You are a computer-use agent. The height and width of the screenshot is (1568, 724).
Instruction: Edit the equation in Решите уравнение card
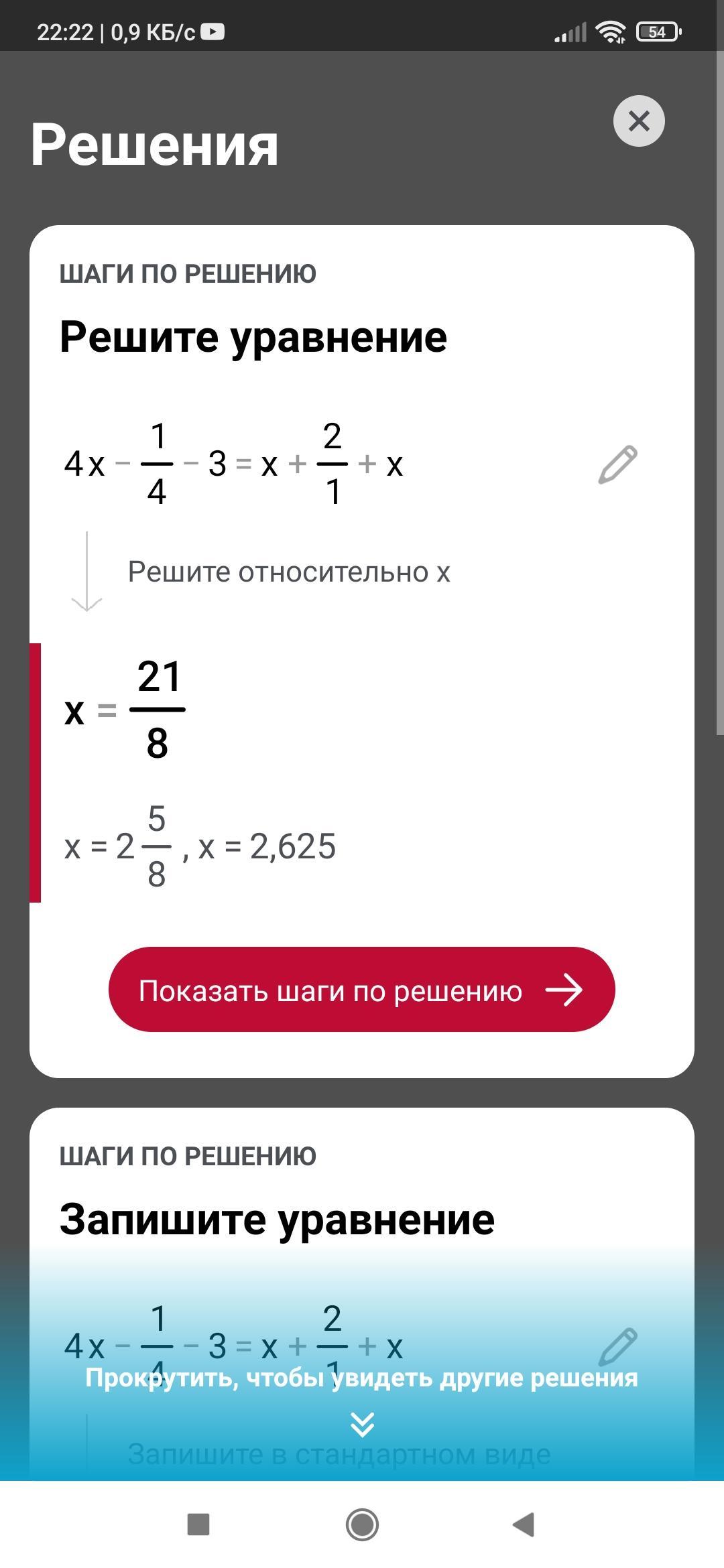[617, 464]
